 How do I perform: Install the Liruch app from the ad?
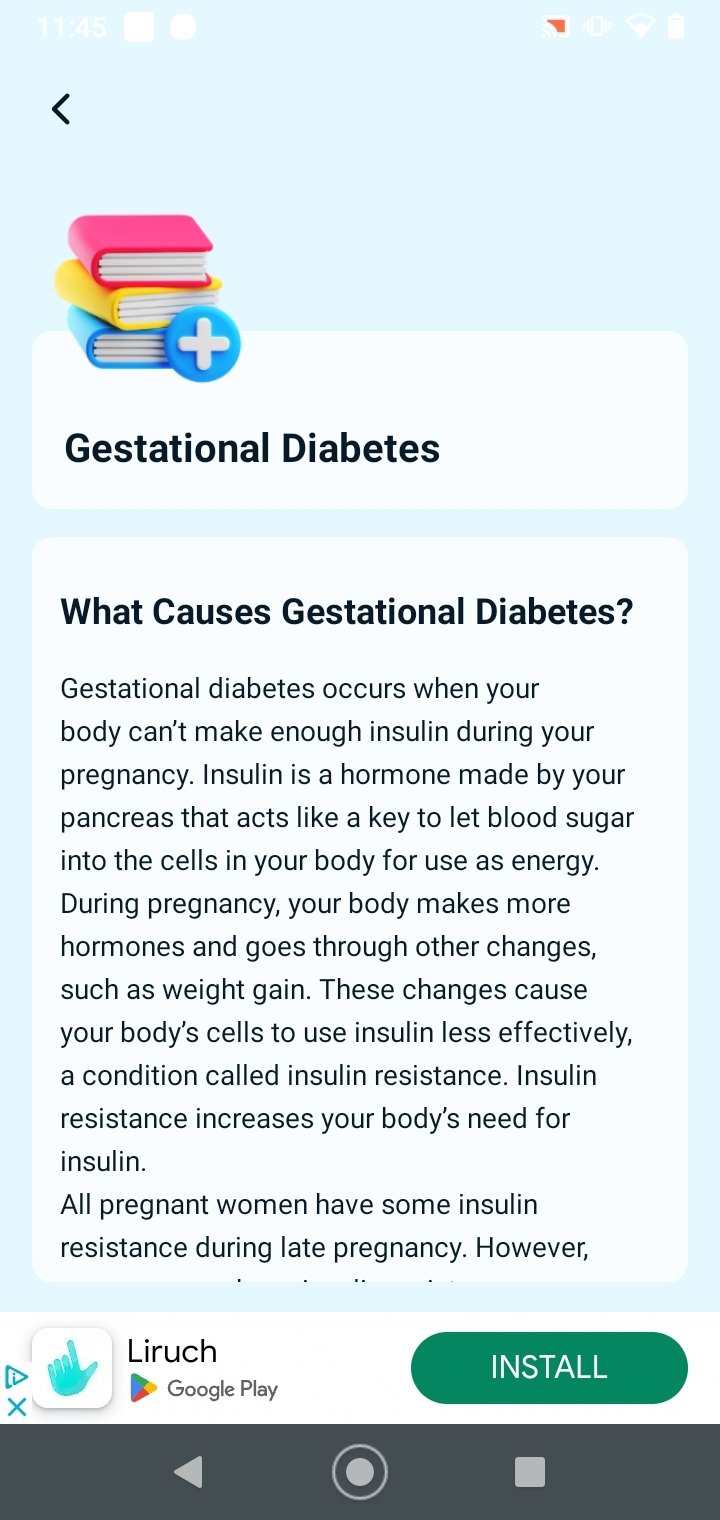pyautogui.click(x=549, y=1367)
